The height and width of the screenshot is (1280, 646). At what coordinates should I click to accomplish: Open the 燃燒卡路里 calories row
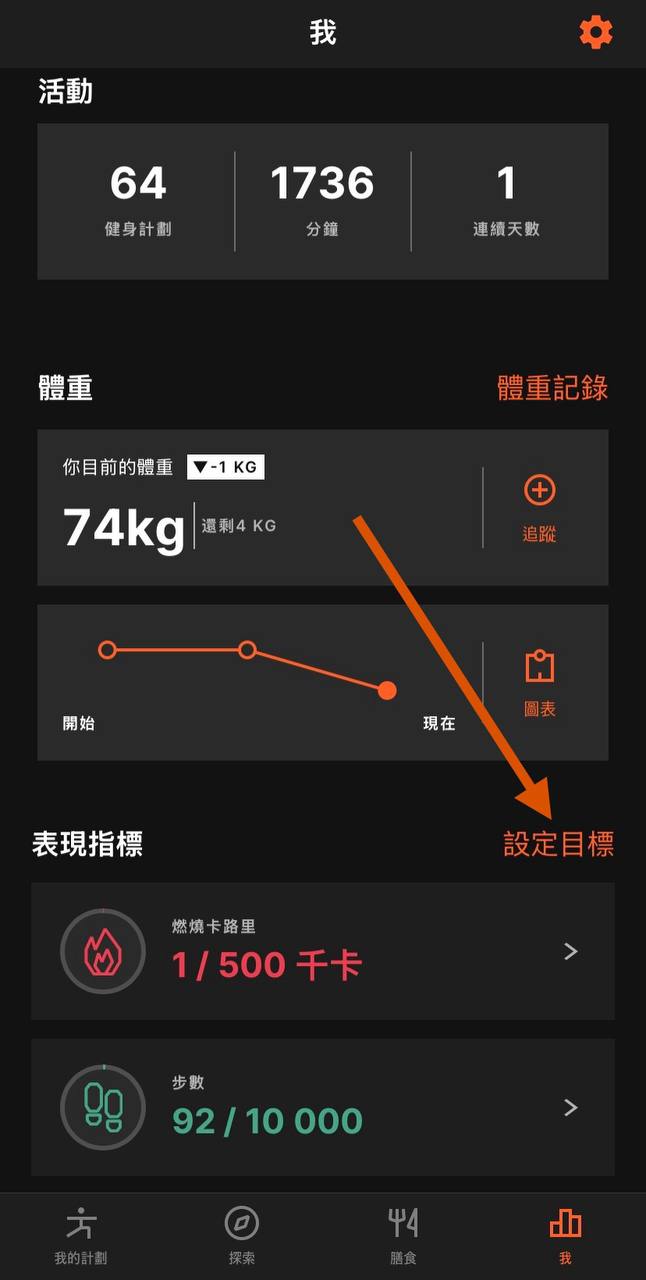(322, 951)
